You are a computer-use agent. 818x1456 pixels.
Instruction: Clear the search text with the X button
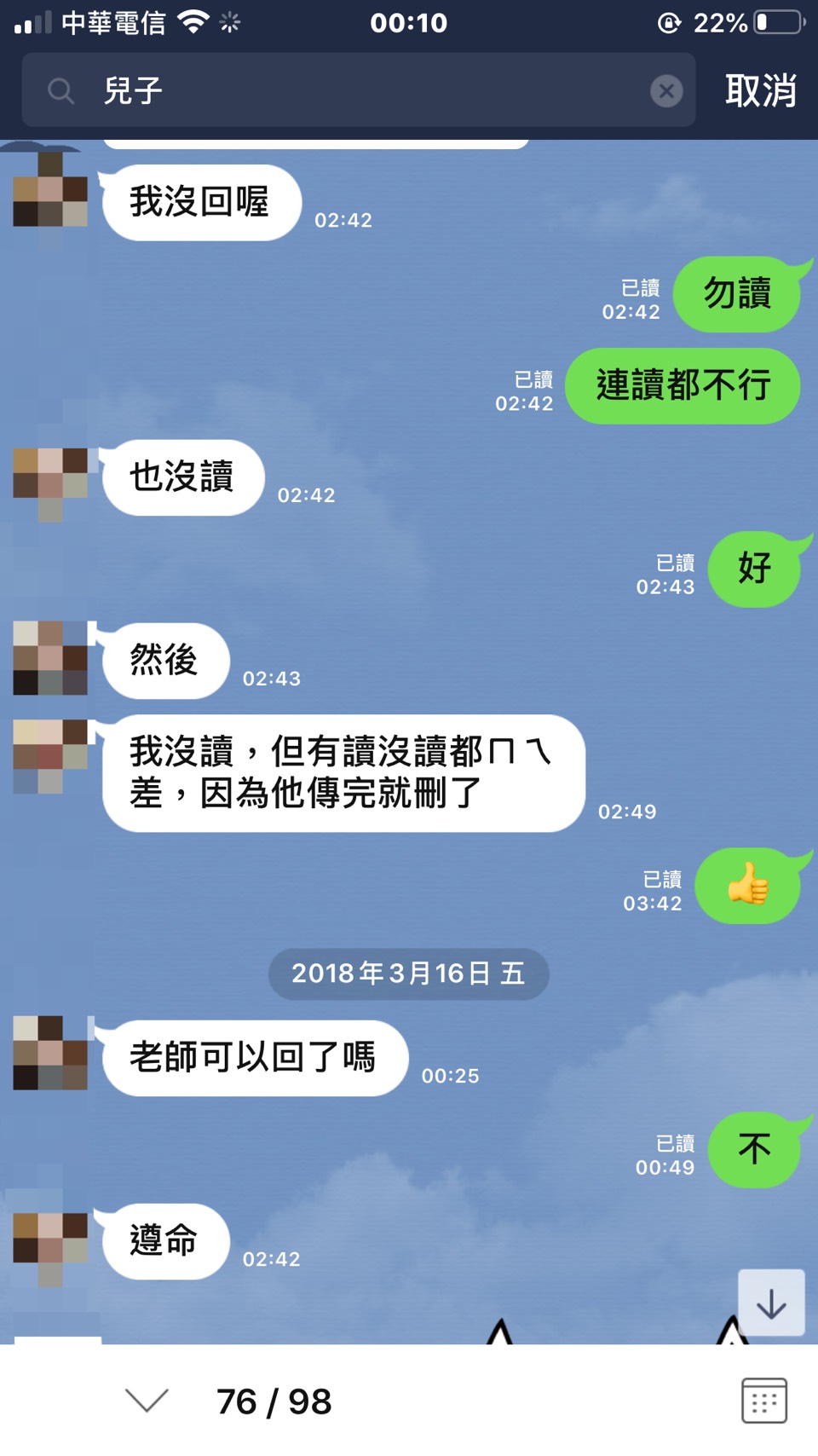point(666,90)
